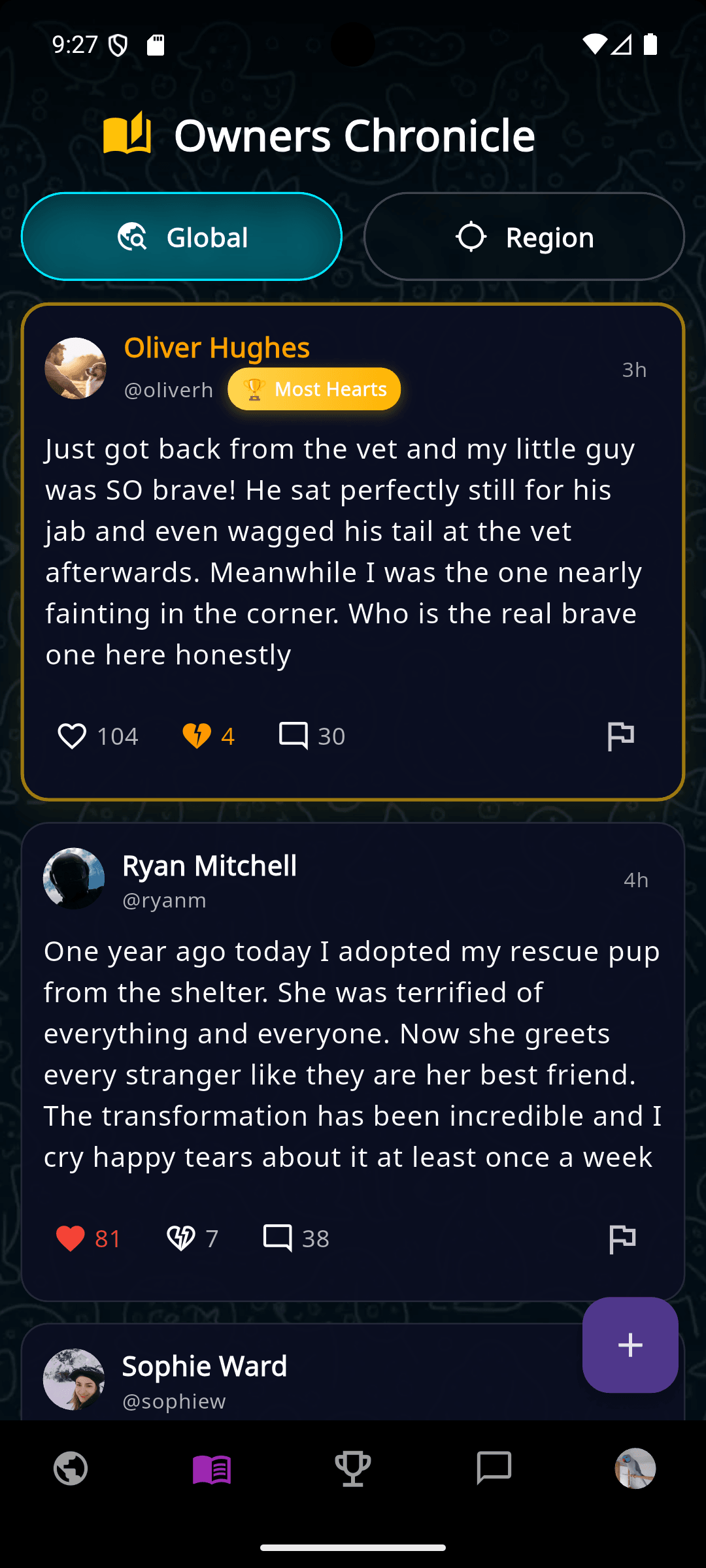Open the globe tab in bottom navigation
706x1568 pixels.
point(71,1469)
